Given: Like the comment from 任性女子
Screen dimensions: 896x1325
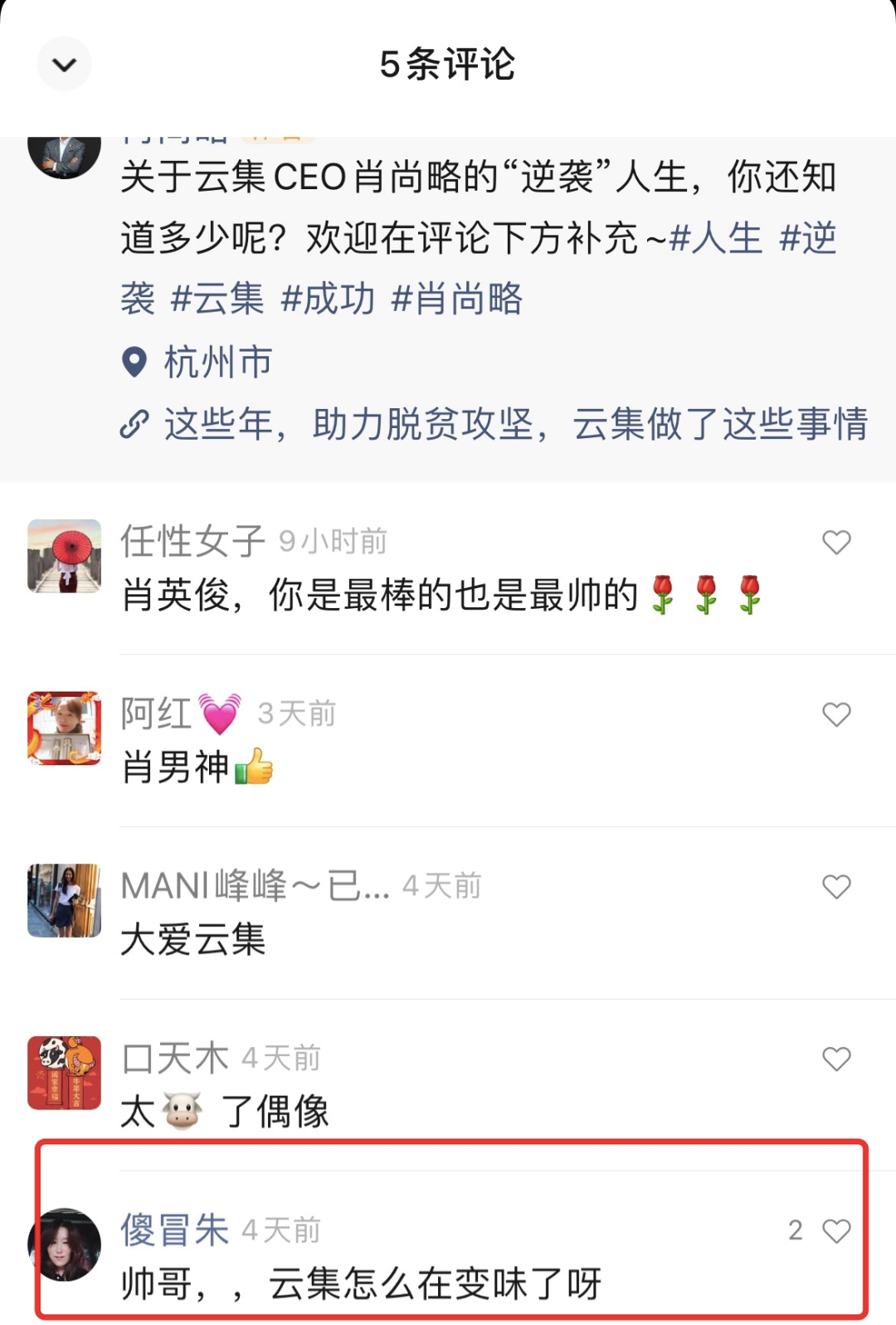Looking at the screenshot, I should [x=836, y=543].
